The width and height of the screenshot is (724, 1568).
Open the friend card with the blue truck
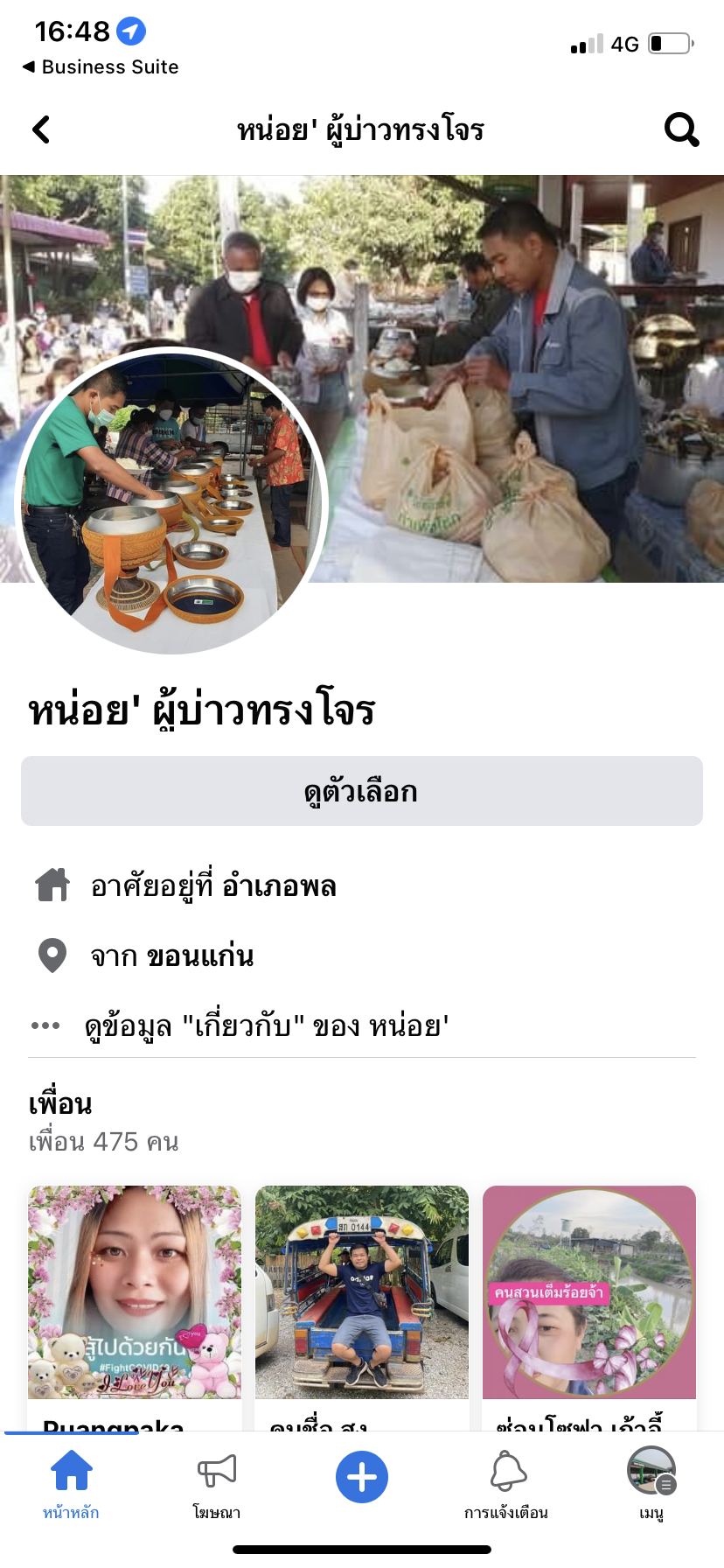[x=362, y=1295]
